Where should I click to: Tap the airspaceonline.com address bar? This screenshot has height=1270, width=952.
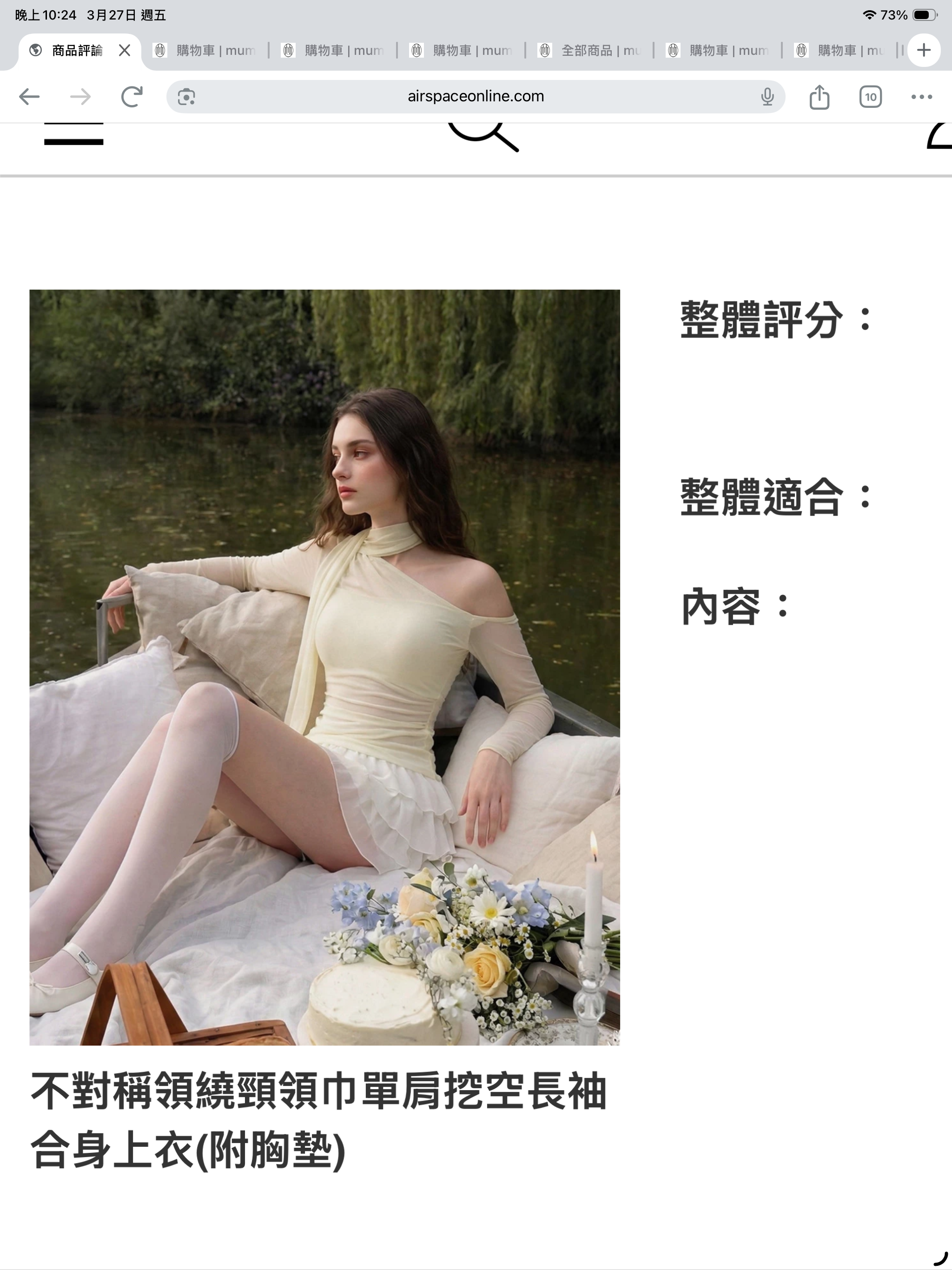[476, 96]
